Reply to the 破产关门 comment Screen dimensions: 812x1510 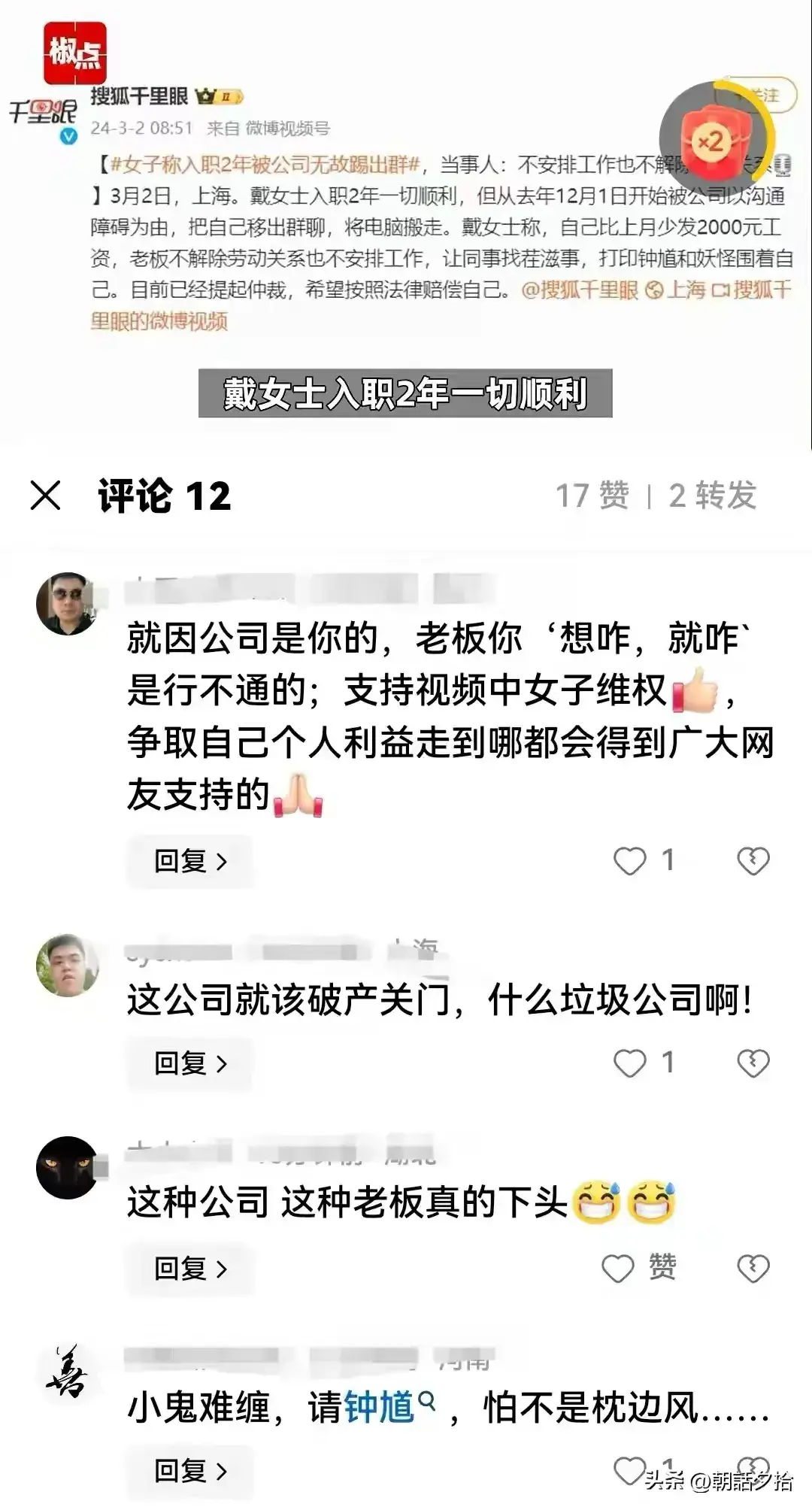(x=189, y=1063)
